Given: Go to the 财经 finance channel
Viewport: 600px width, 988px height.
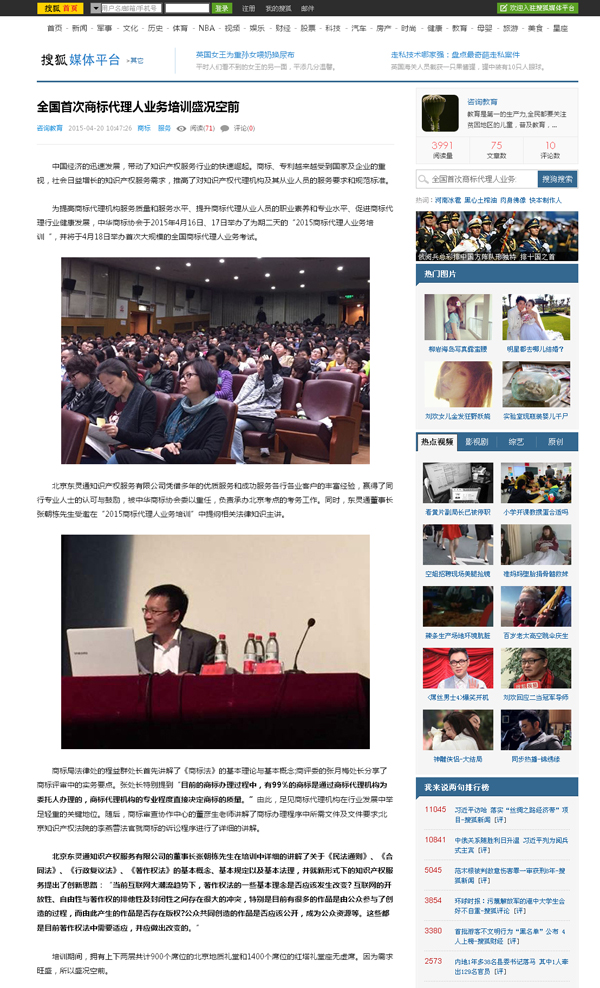Looking at the screenshot, I should click(x=283, y=28).
